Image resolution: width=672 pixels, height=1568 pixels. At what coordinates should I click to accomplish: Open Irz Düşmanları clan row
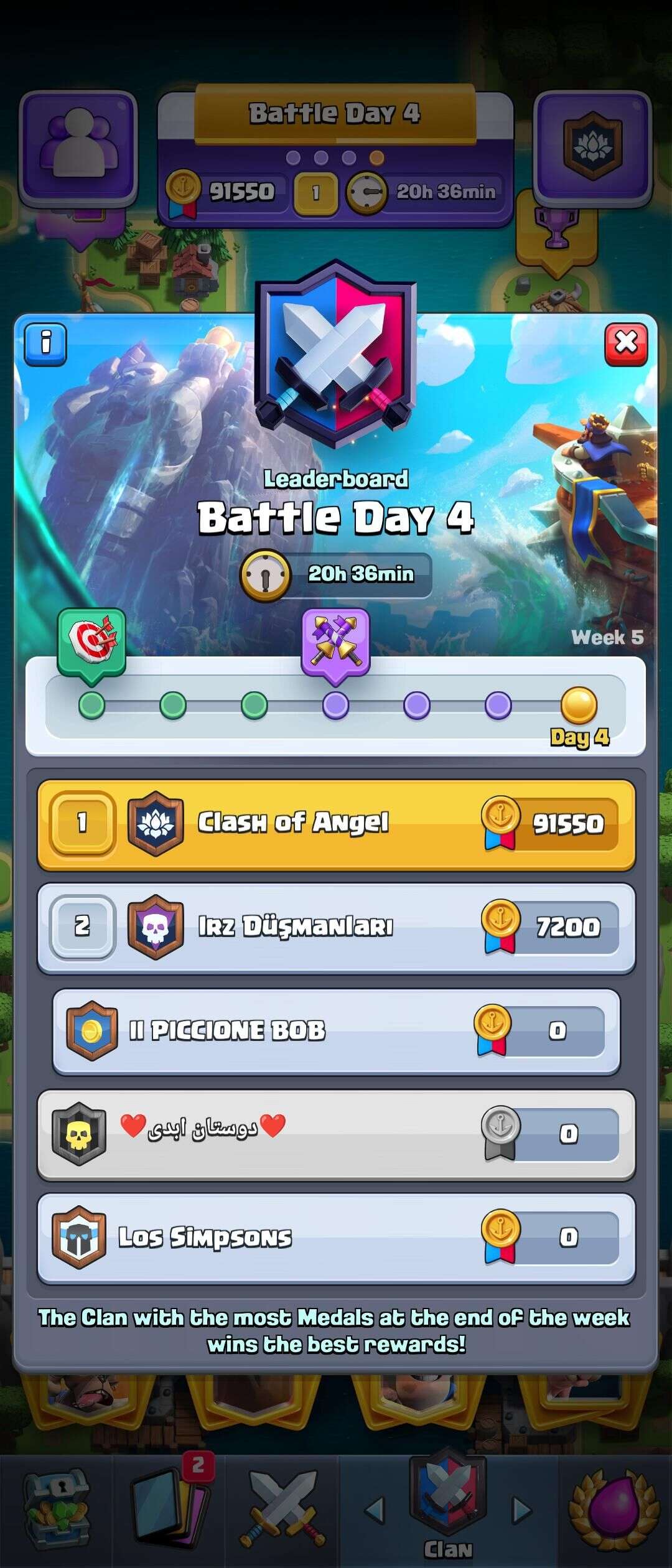(336, 927)
